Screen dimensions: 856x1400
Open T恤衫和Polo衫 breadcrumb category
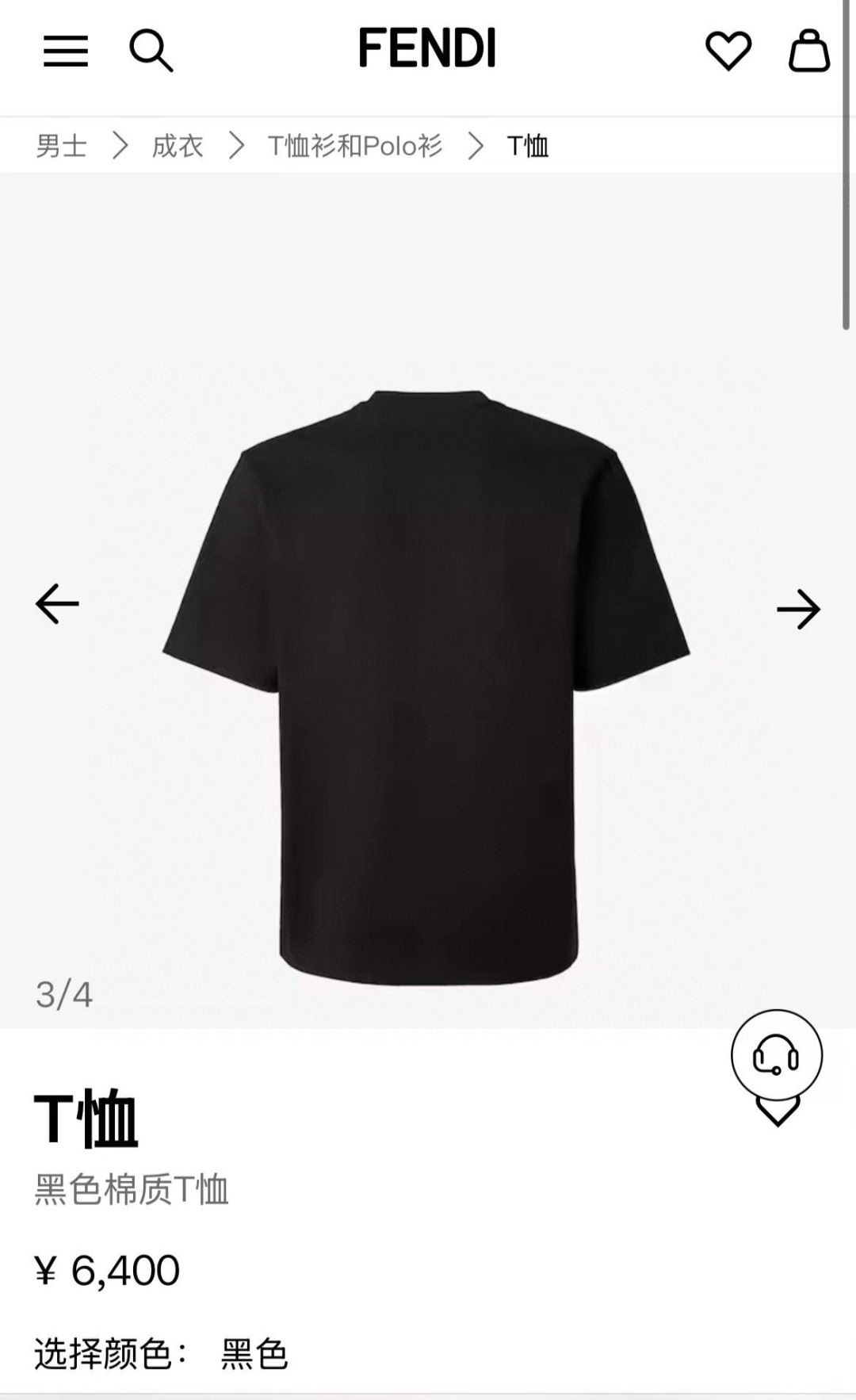coord(354,146)
